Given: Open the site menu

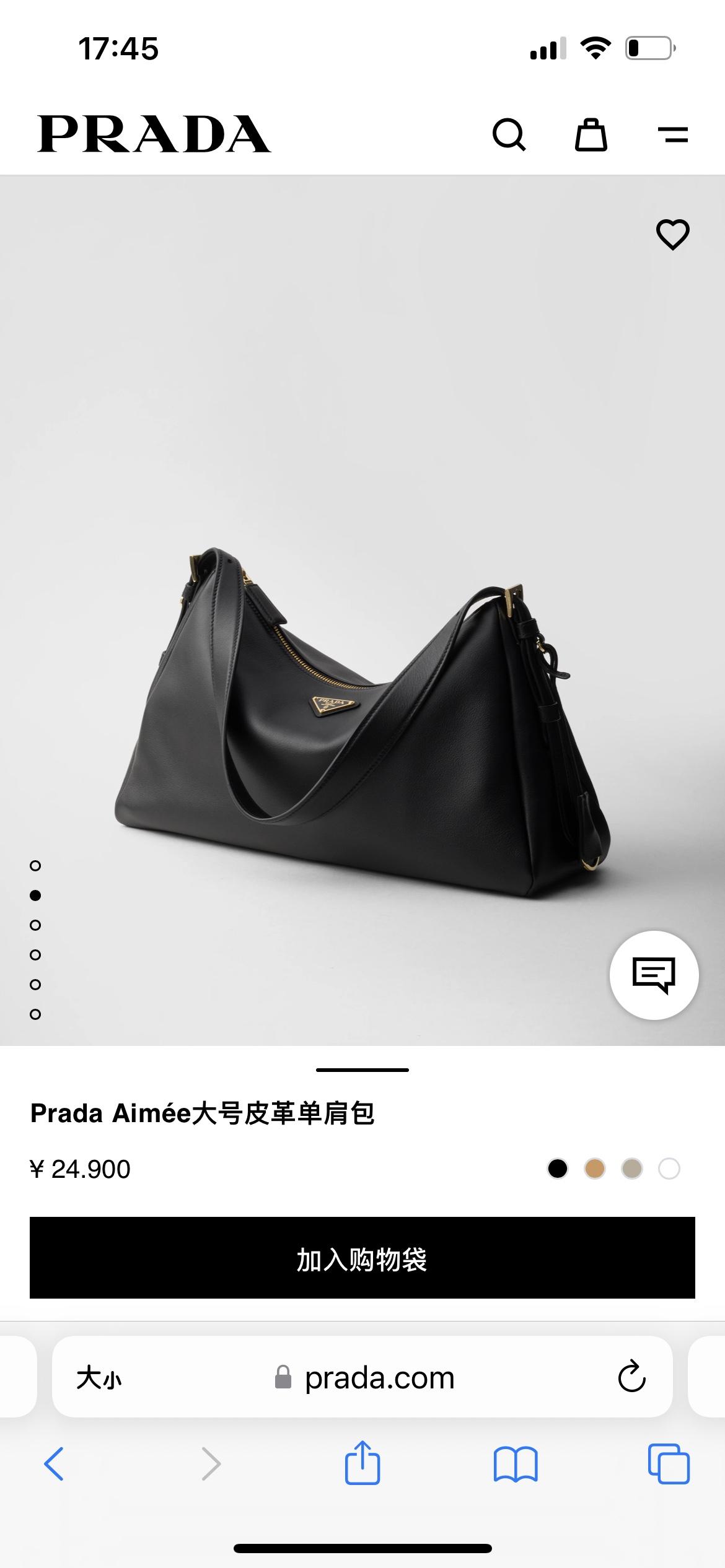Looking at the screenshot, I should pos(672,134).
